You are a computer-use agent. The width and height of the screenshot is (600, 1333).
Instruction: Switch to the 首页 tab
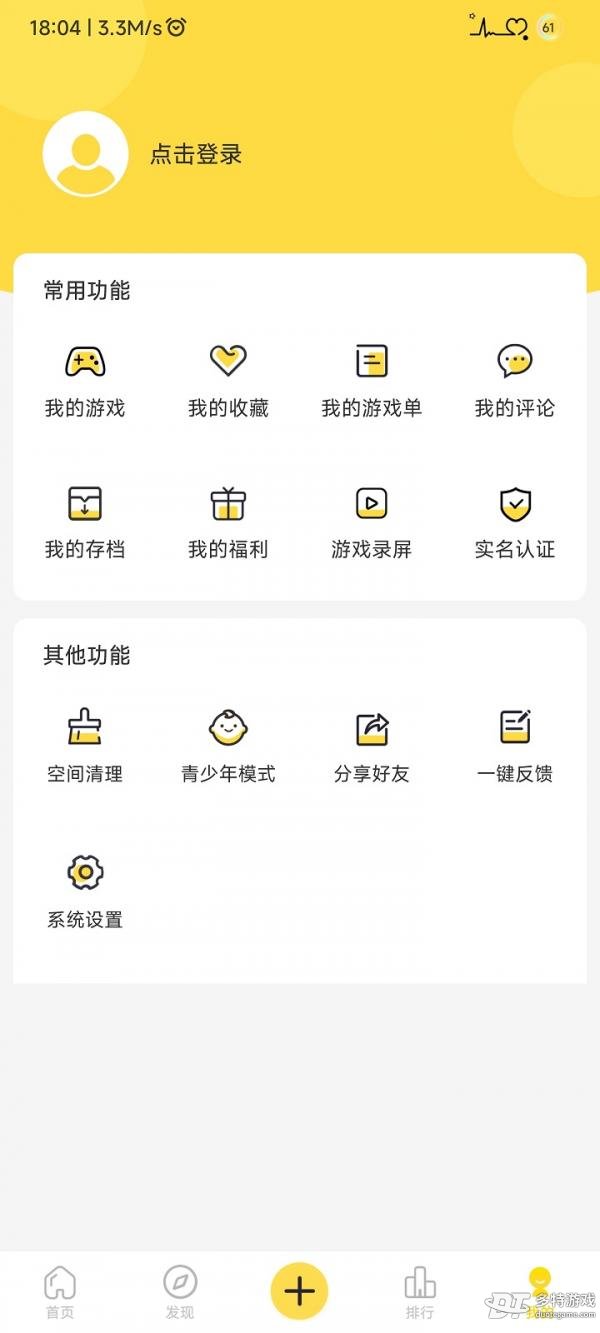(x=60, y=1292)
